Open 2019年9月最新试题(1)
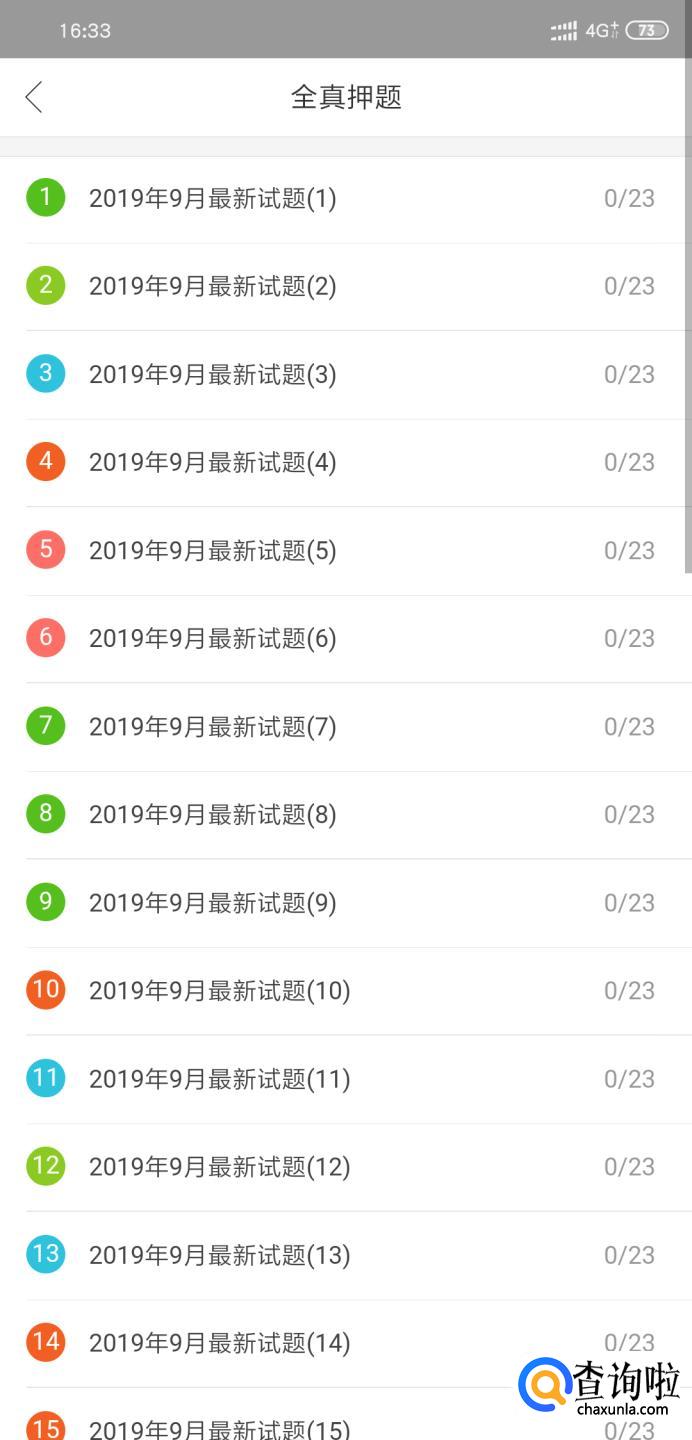Viewport: 692px width, 1440px height. pos(212,199)
